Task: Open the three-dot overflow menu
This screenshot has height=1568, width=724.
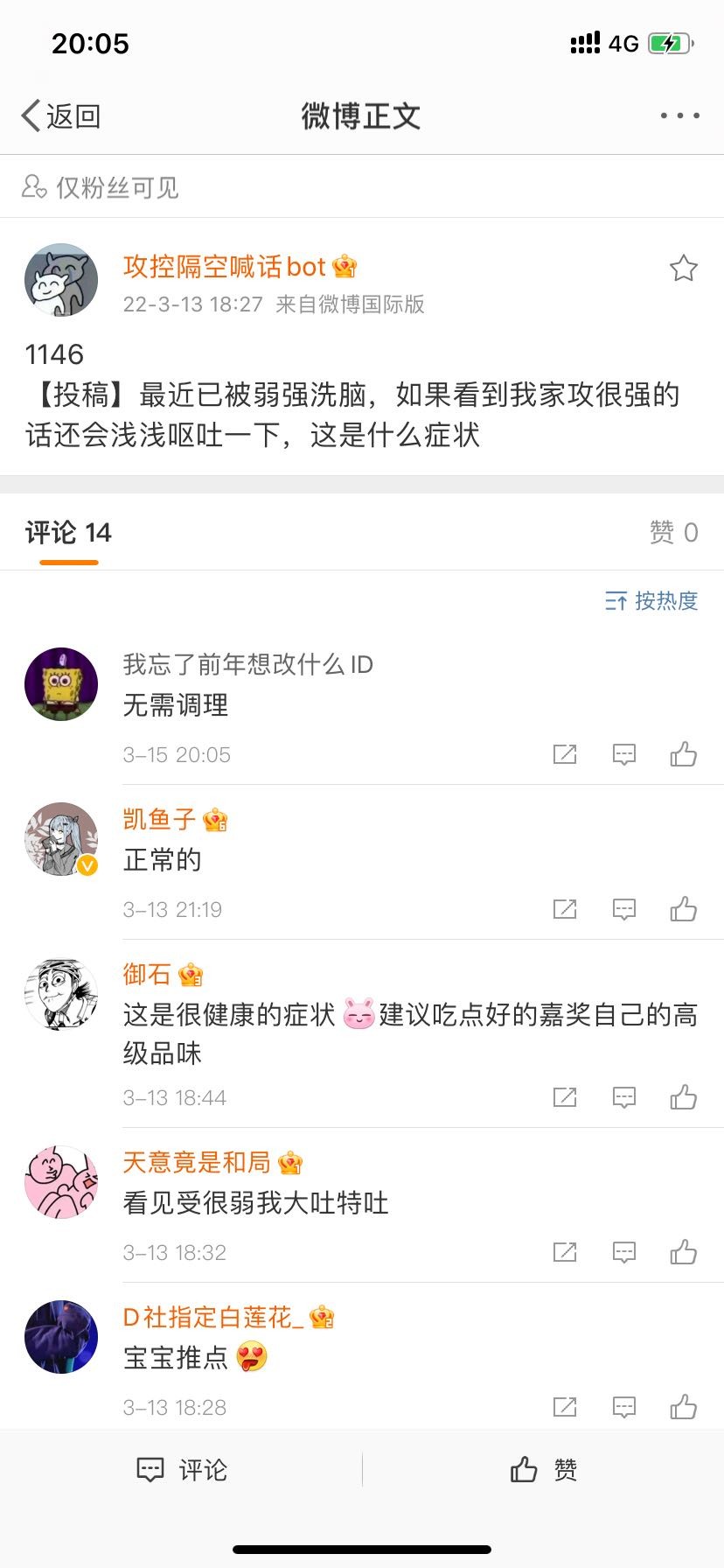Action: coord(679,115)
